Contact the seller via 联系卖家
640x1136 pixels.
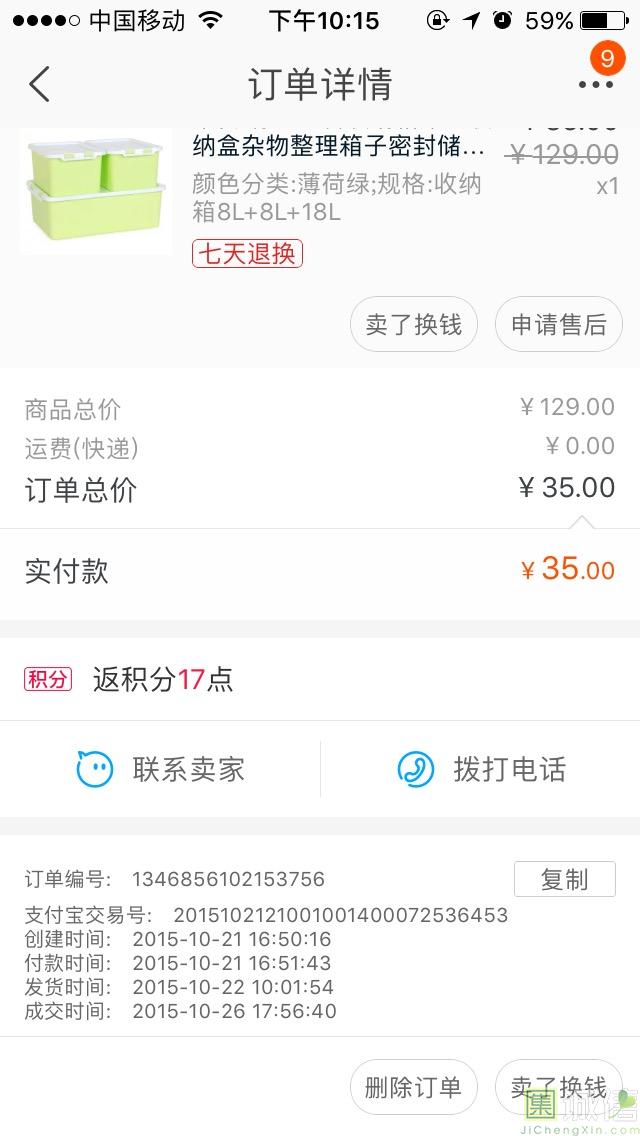point(160,769)
